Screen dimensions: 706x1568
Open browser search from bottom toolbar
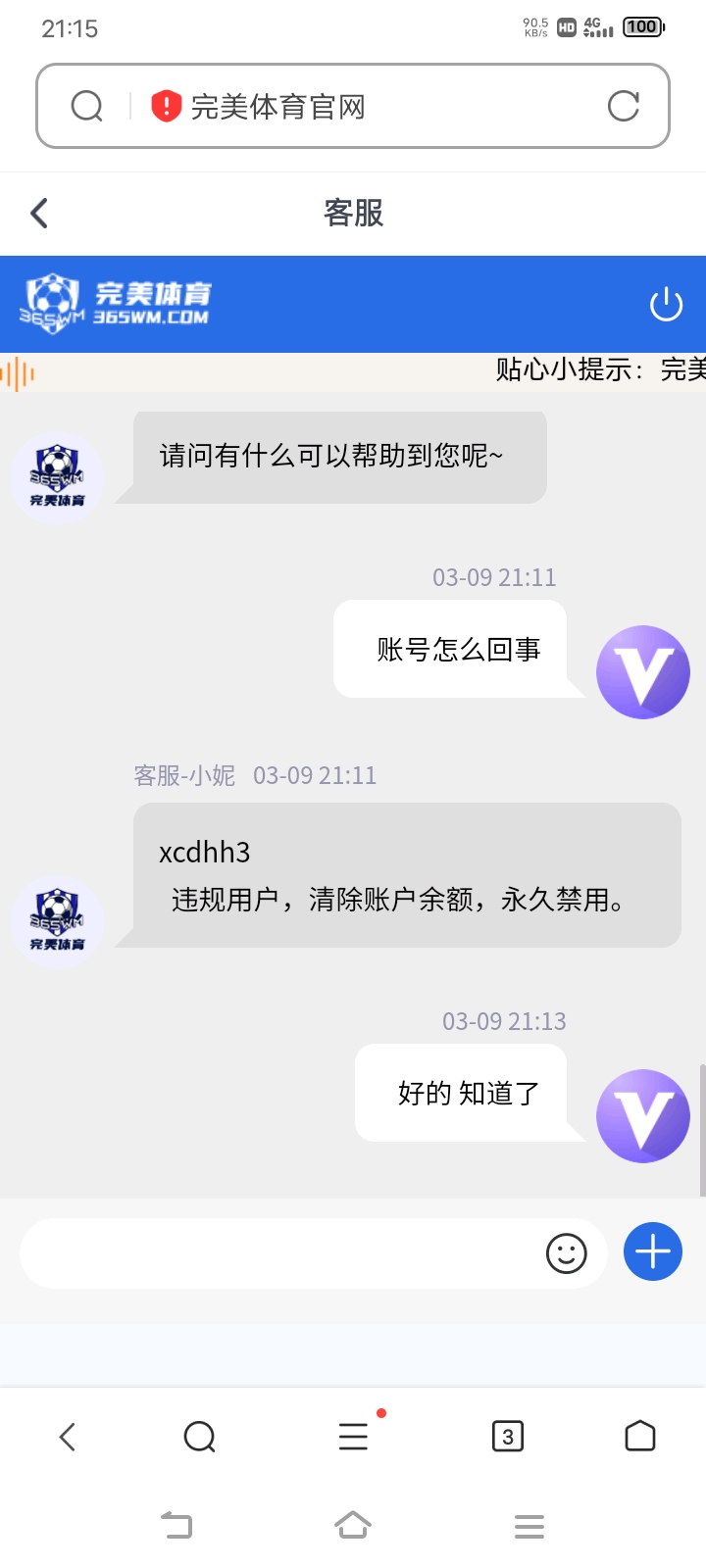199,1437
